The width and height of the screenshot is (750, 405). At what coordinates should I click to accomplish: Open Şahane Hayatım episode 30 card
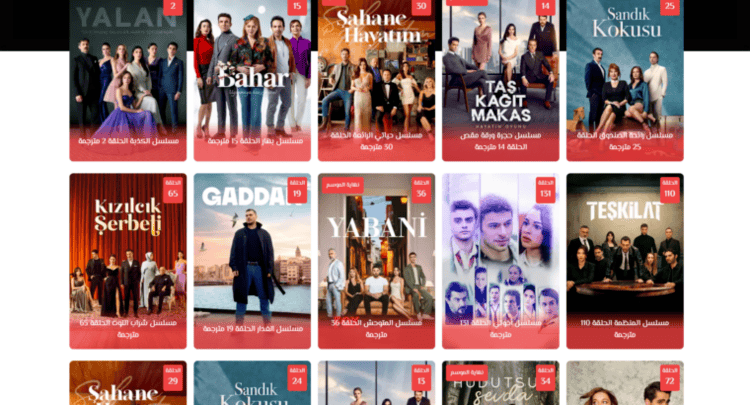[x=376, y=80]
